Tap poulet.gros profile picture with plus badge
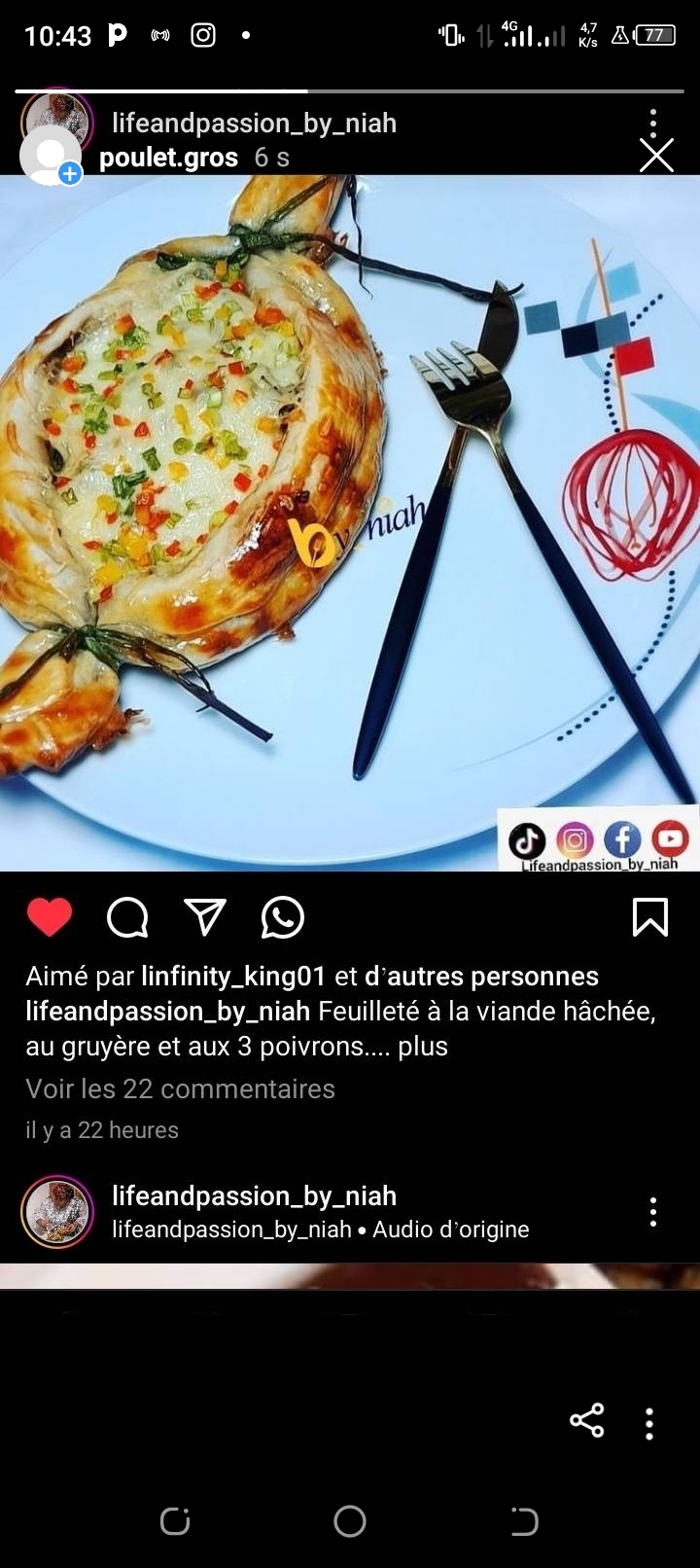 pyautogui.click(x=51, y=157)
